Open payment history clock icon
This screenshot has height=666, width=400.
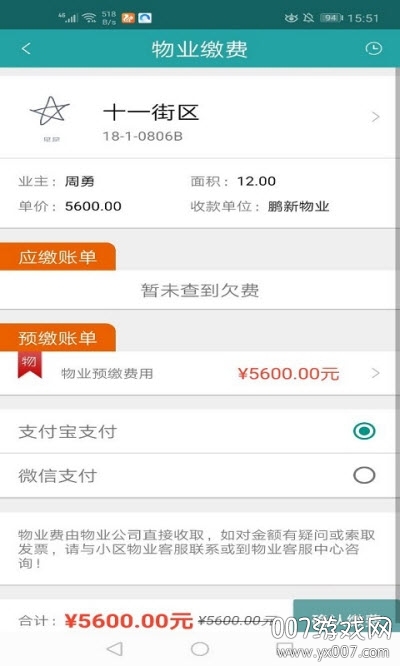(x=373, y=48)
